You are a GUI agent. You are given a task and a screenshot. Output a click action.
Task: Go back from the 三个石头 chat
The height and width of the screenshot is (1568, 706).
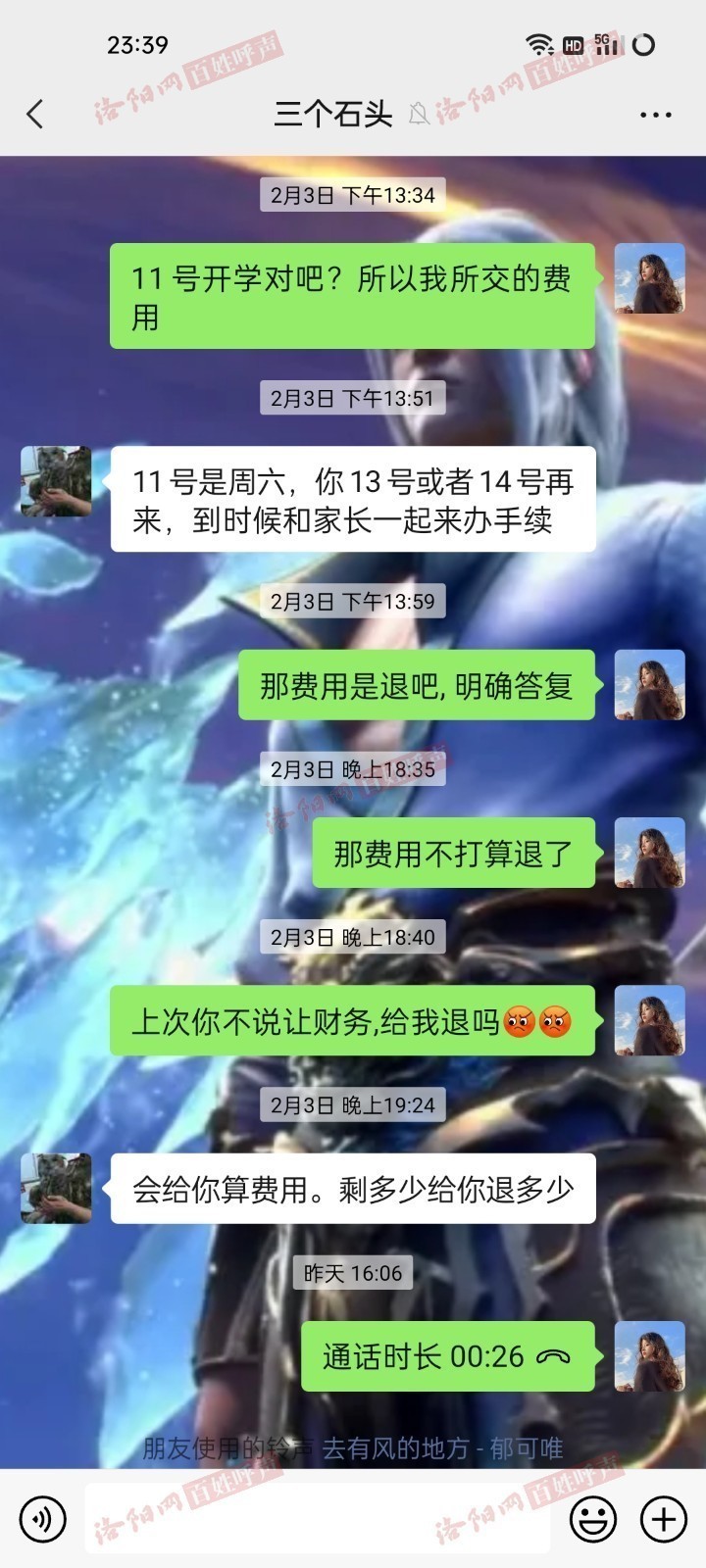click(x=35, y=115)
